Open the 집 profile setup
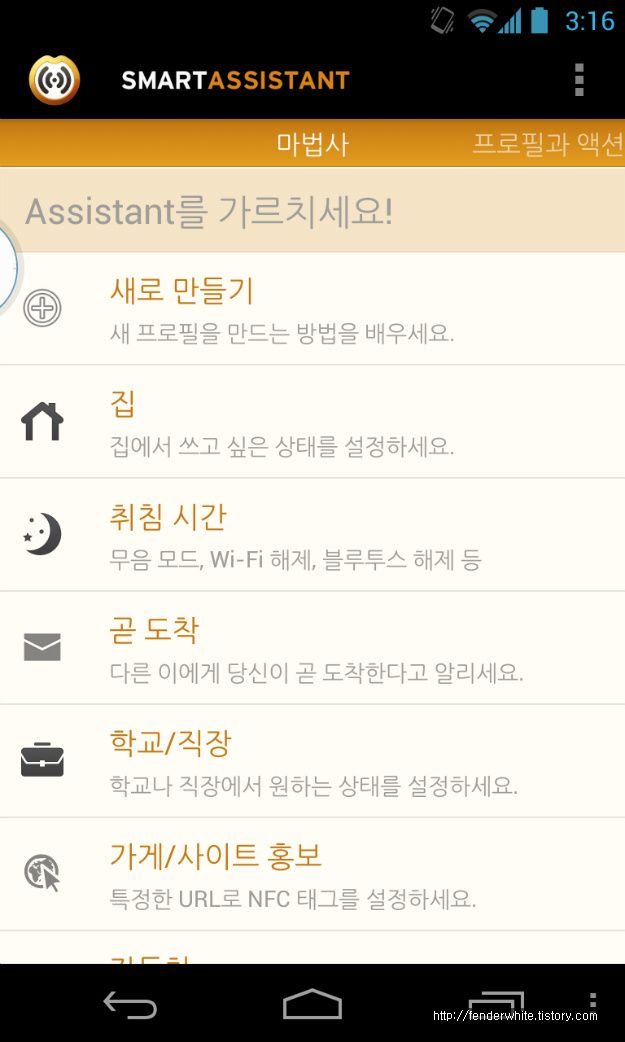Viewport: 625px width, 1042px height. pos(312,421)
